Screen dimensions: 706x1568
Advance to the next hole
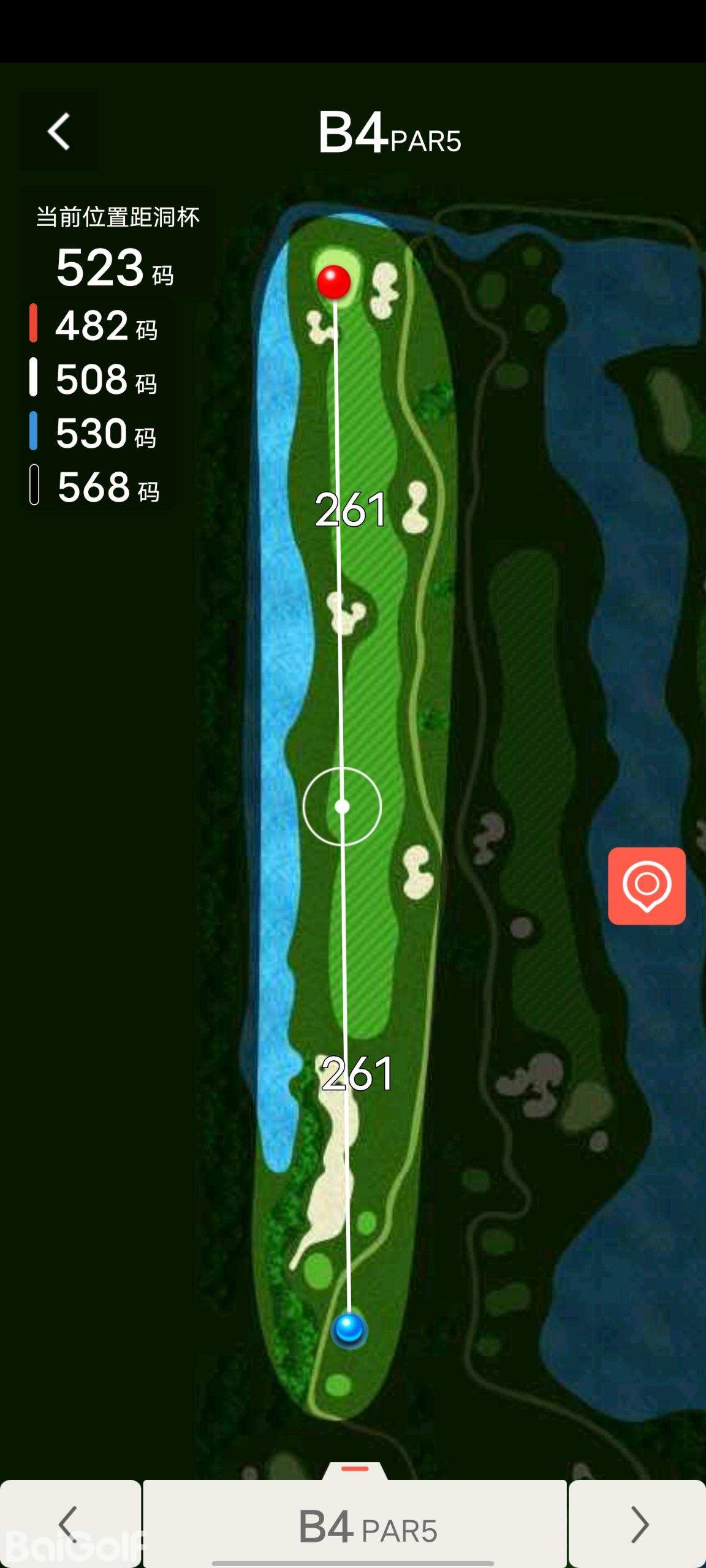coord(637,1523)
